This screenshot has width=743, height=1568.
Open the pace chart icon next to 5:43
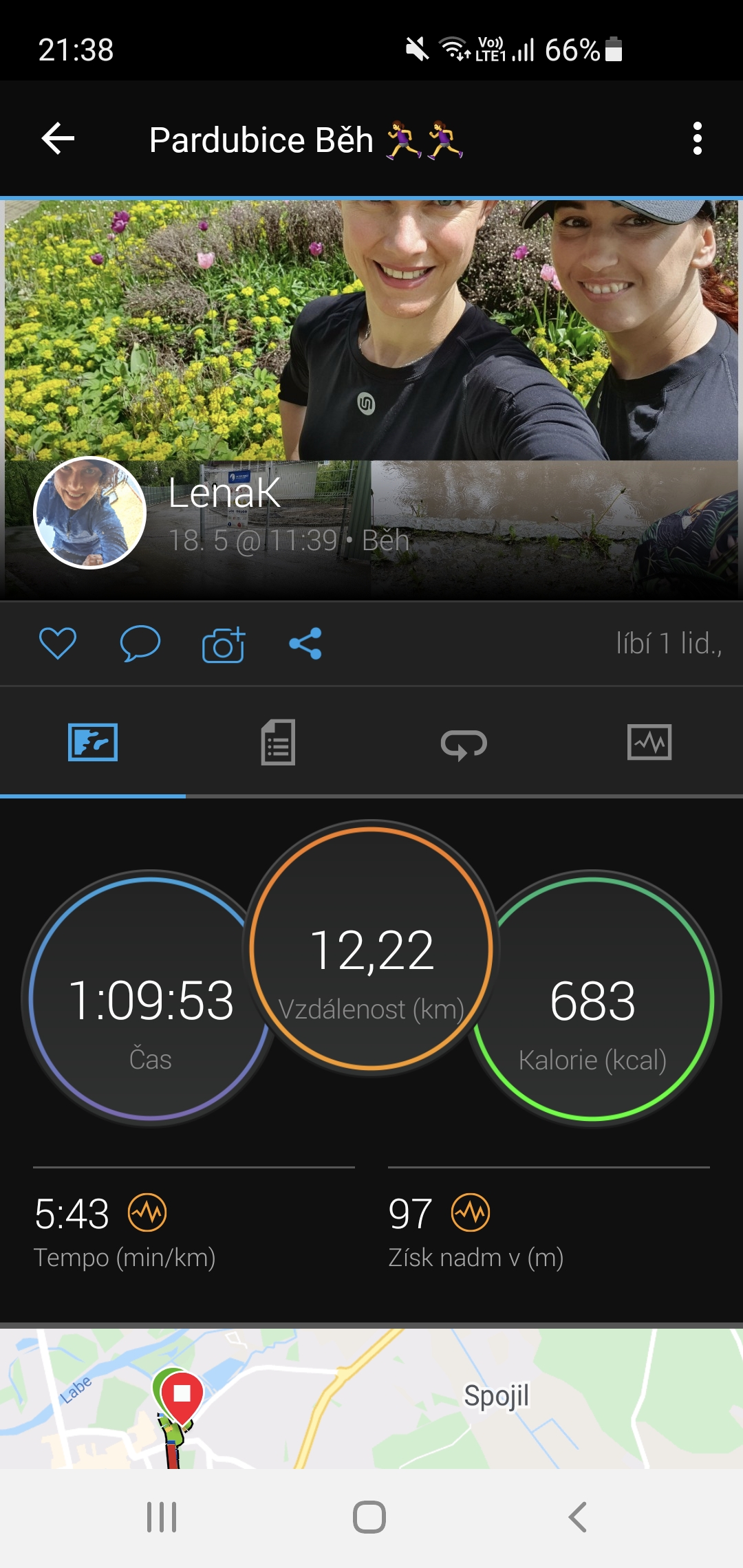(147, 1212)
